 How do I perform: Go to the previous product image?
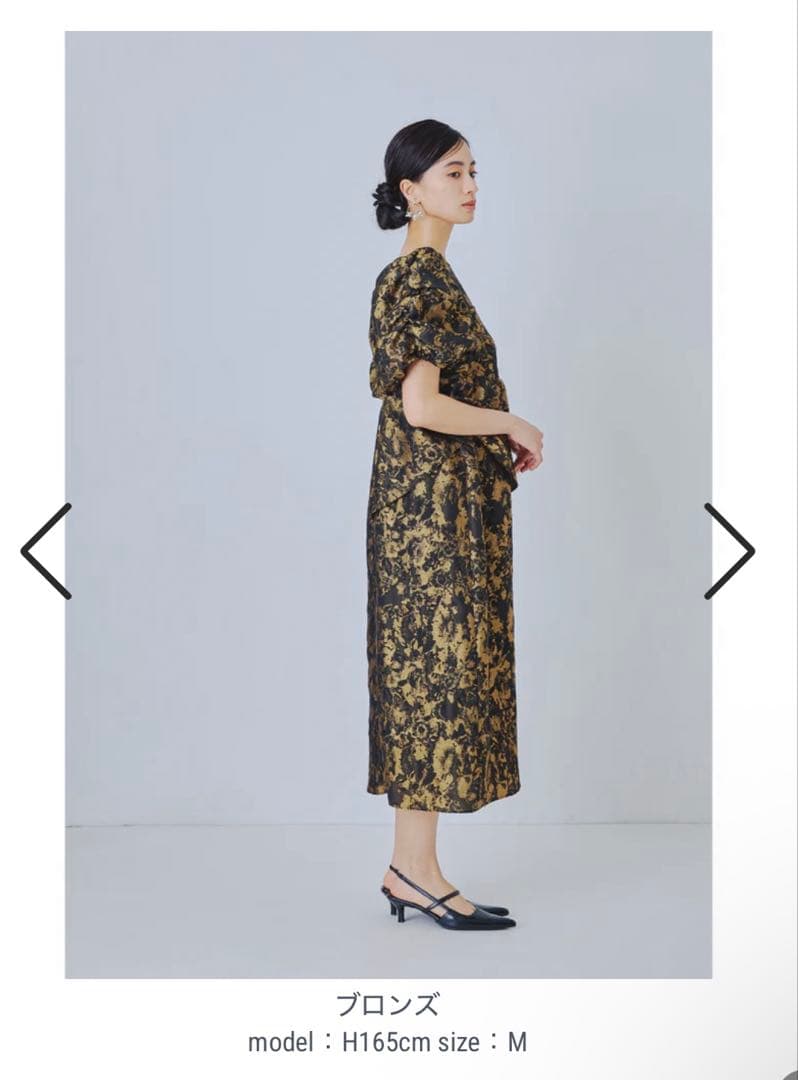tap(46, 551)
